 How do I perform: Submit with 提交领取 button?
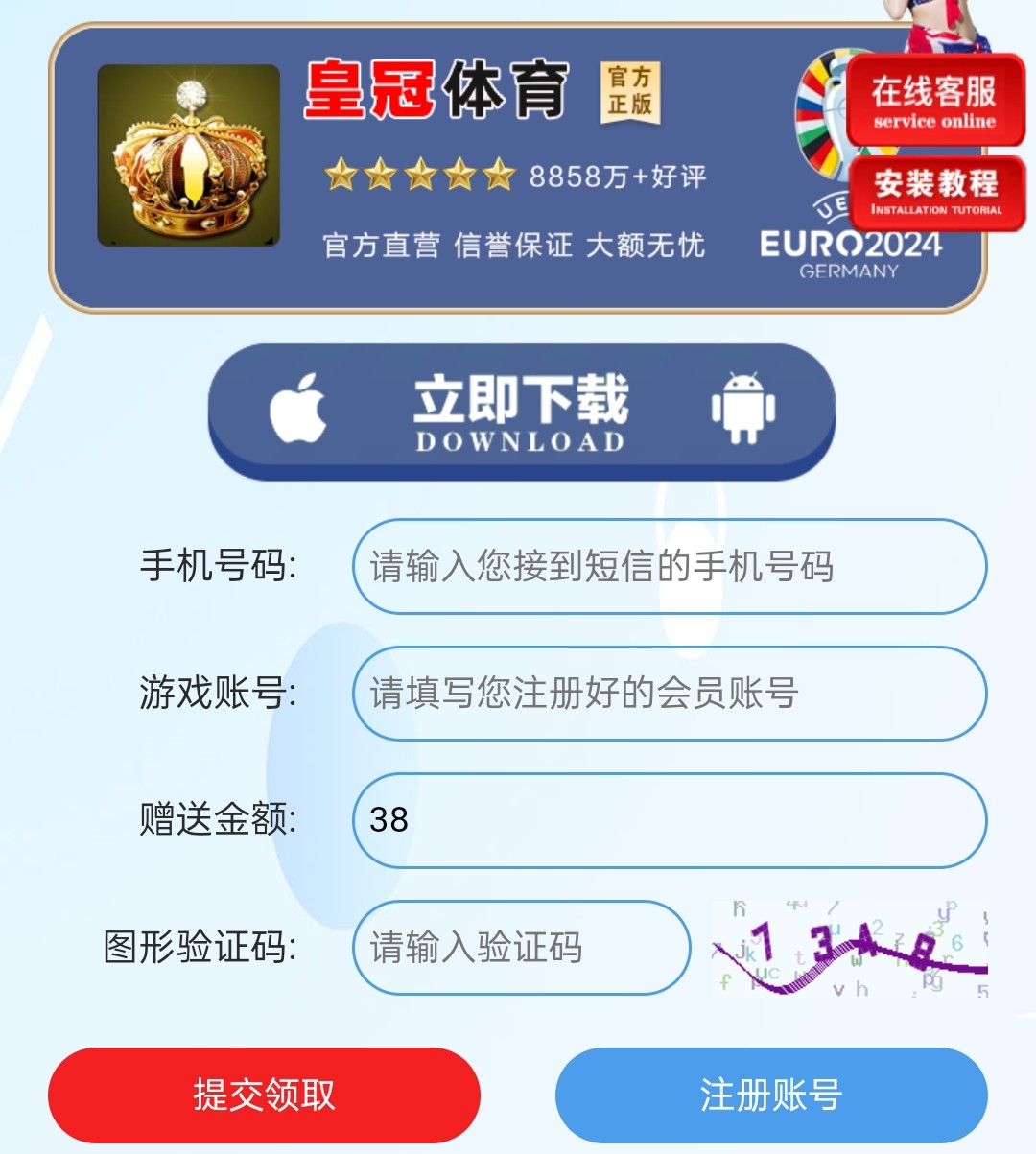click(264, 1095)
